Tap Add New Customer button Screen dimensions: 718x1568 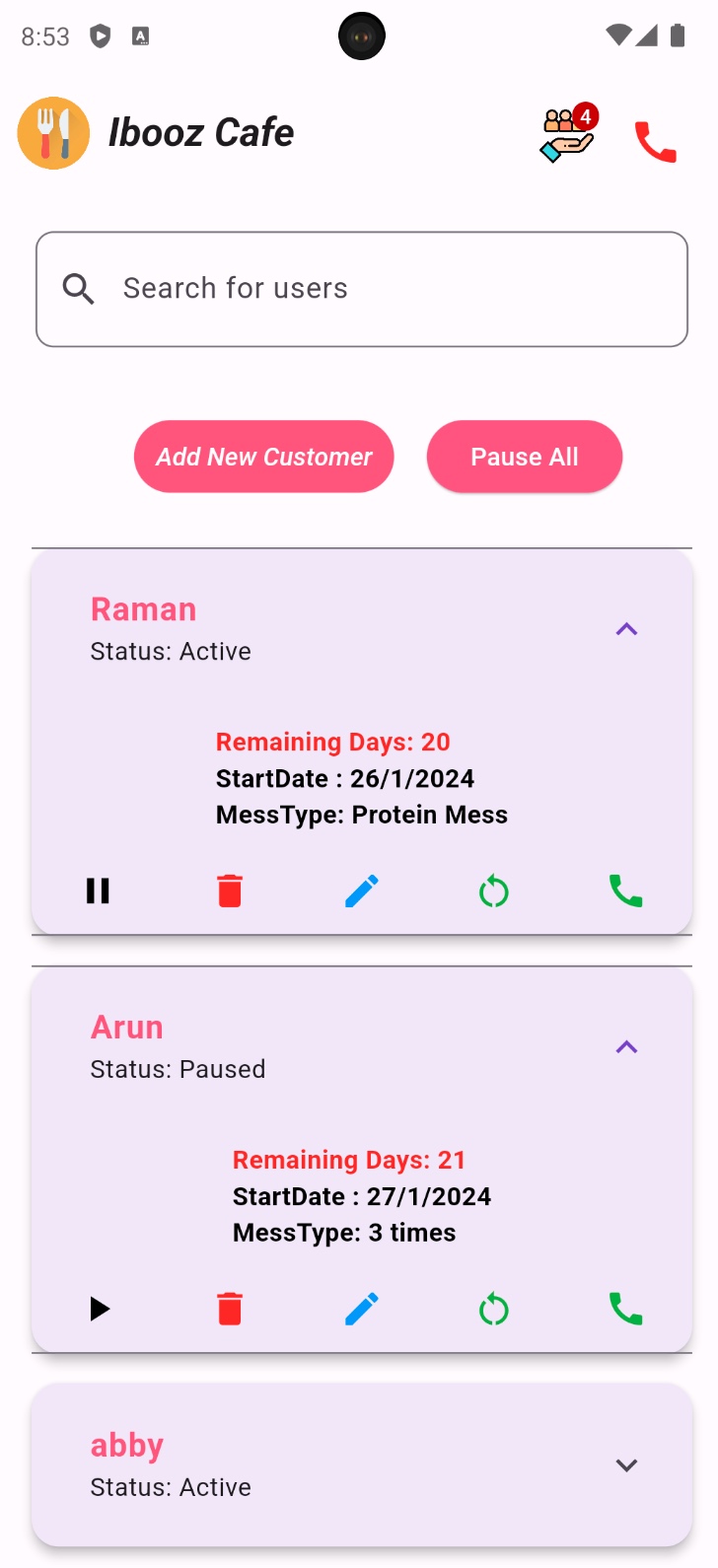click(x=264, y=457)
